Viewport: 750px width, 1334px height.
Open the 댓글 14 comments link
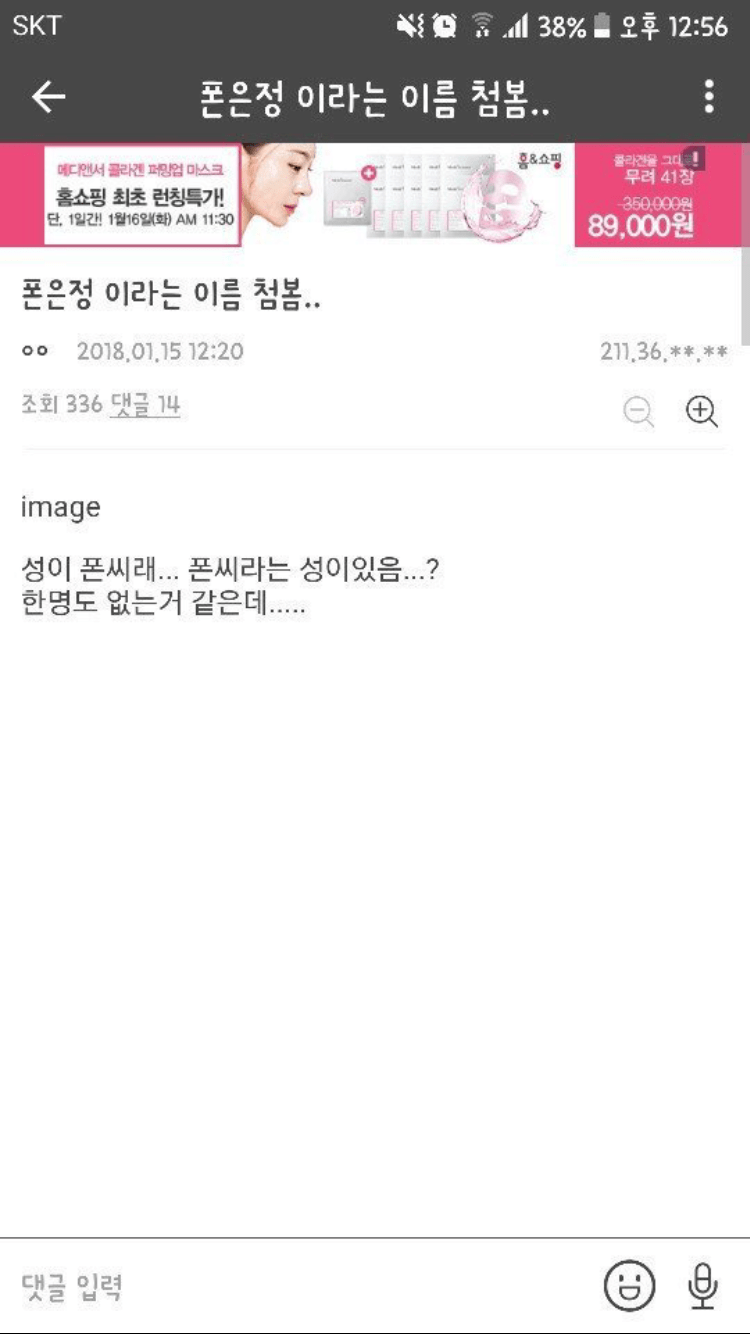tap(144, 405)
